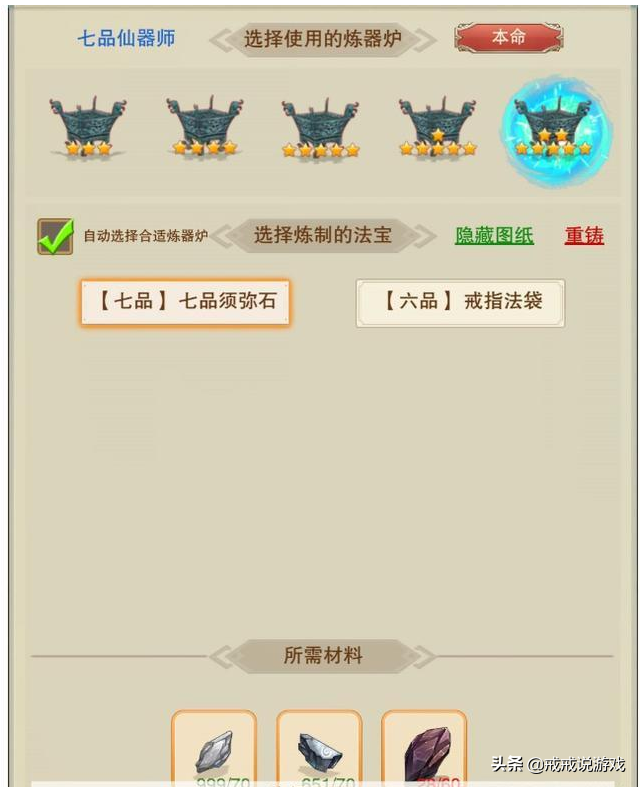This screenshot has width=640, height=787.
Task: Select the three-star refining furnace
Action: point(88,126)
